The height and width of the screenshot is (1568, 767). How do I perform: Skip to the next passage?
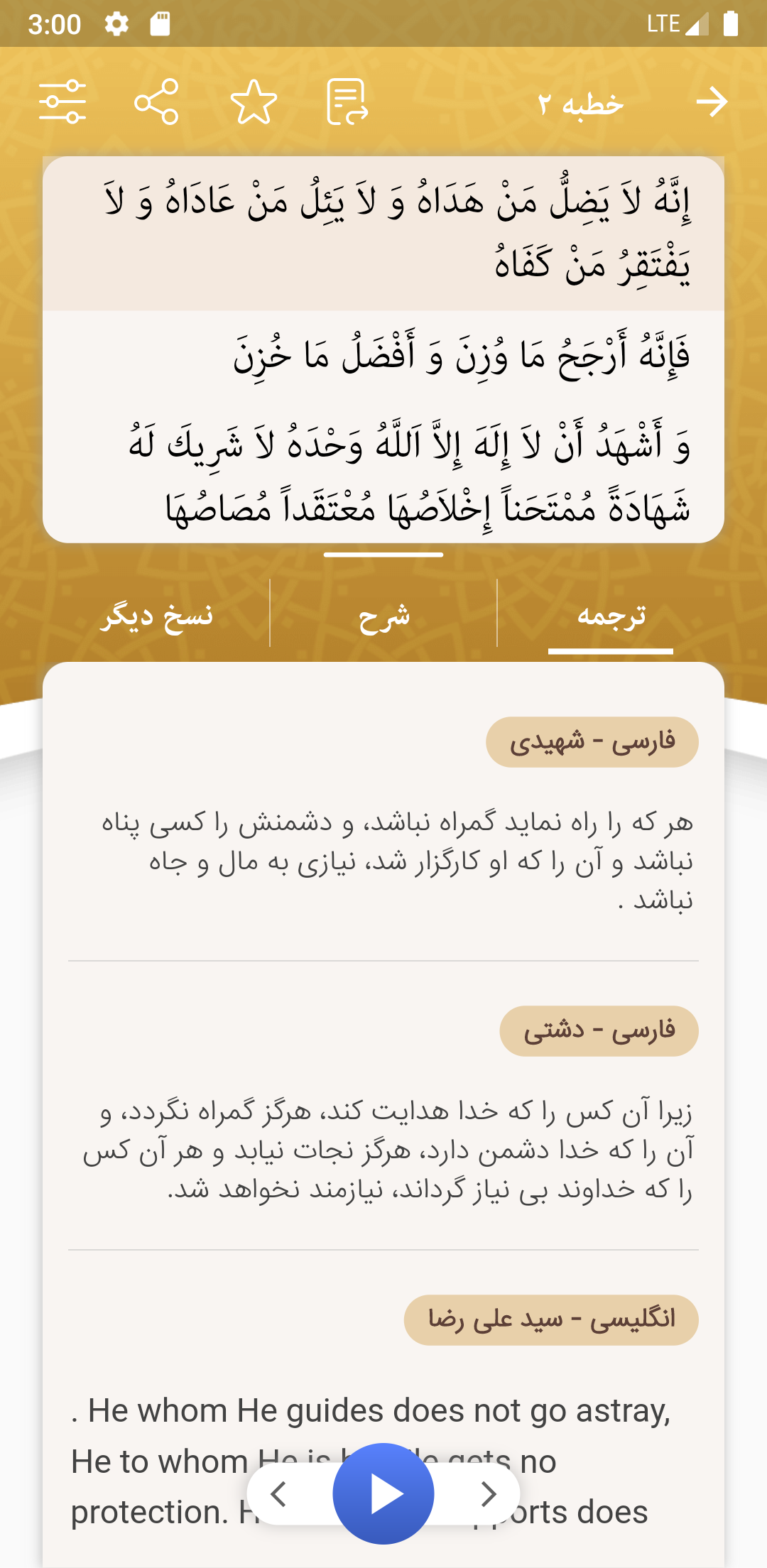(487, 1493)
